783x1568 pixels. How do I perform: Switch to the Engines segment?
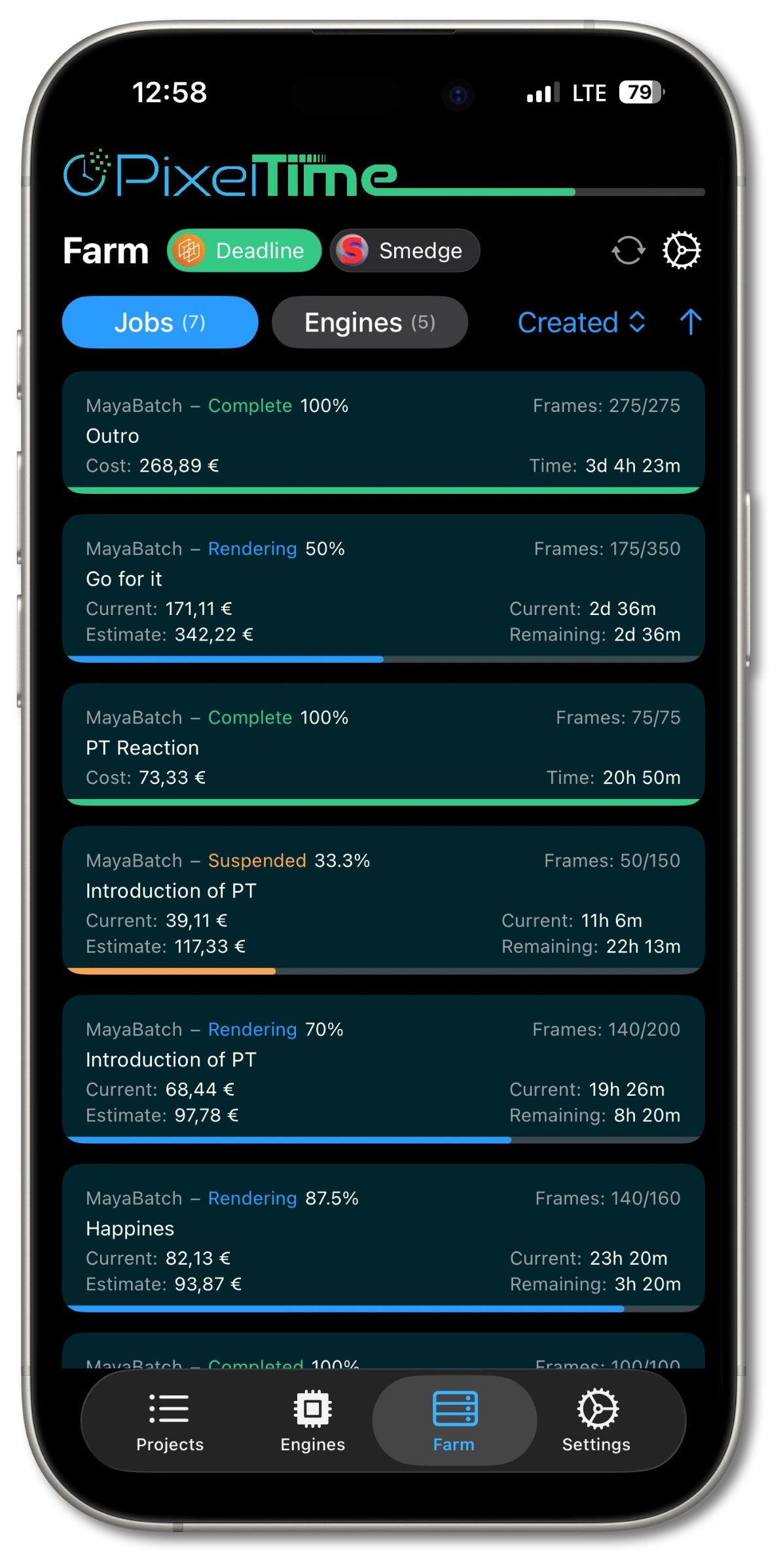tap(370, 322)
